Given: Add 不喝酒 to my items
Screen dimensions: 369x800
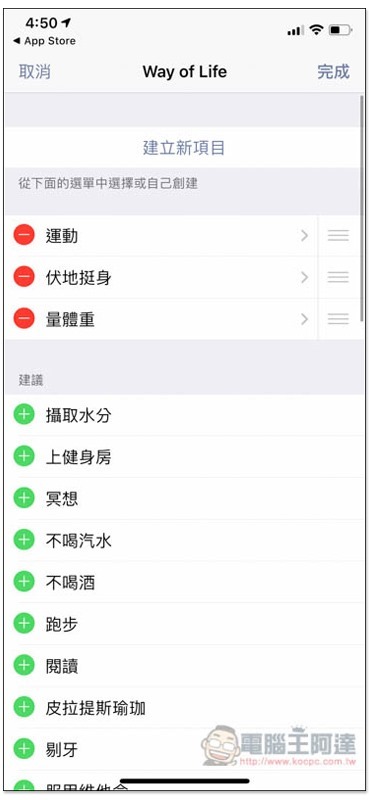Looking at the screenshot, I should click(24, 582).
